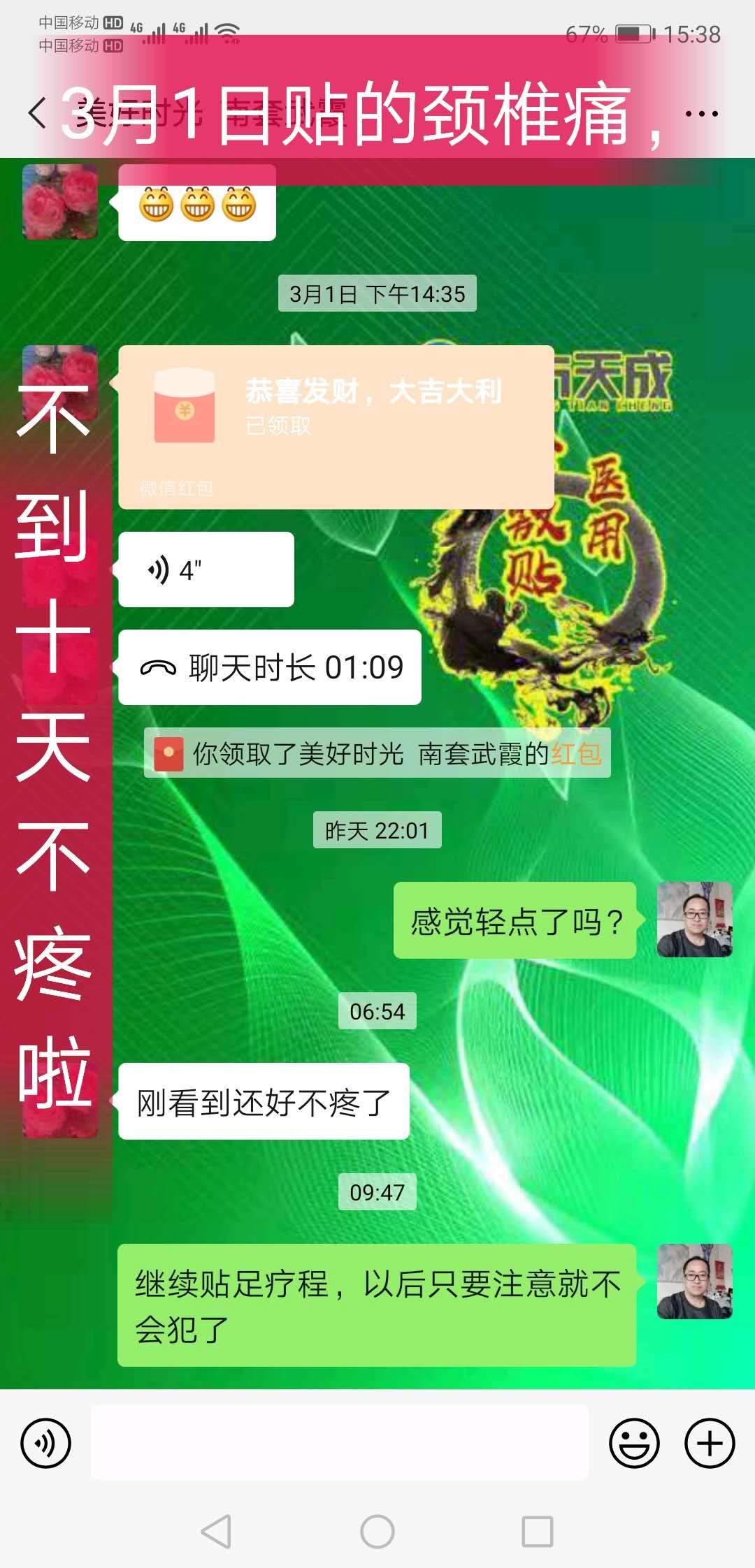Focus the message text field

[340, 1443]
